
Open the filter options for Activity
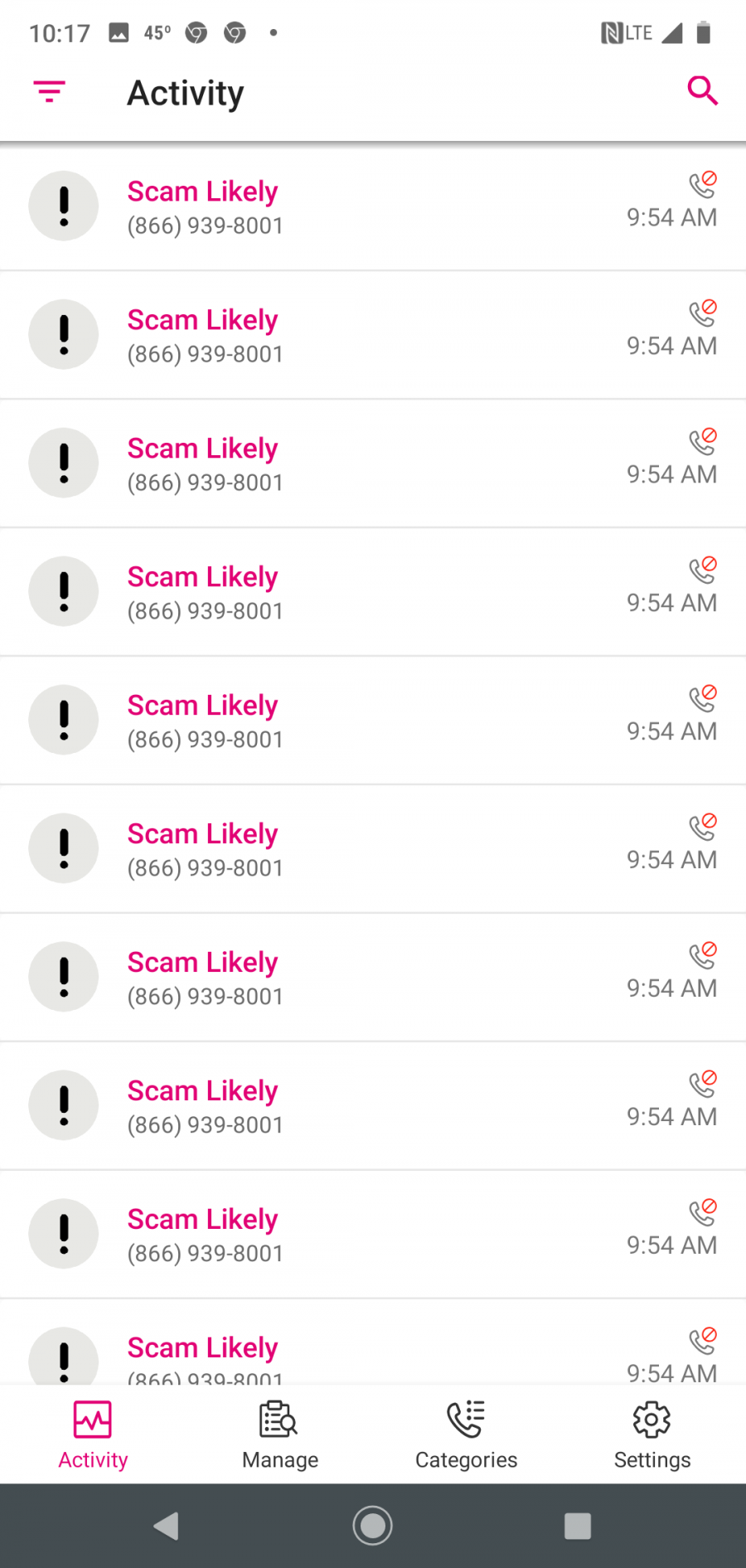(49, 91)
